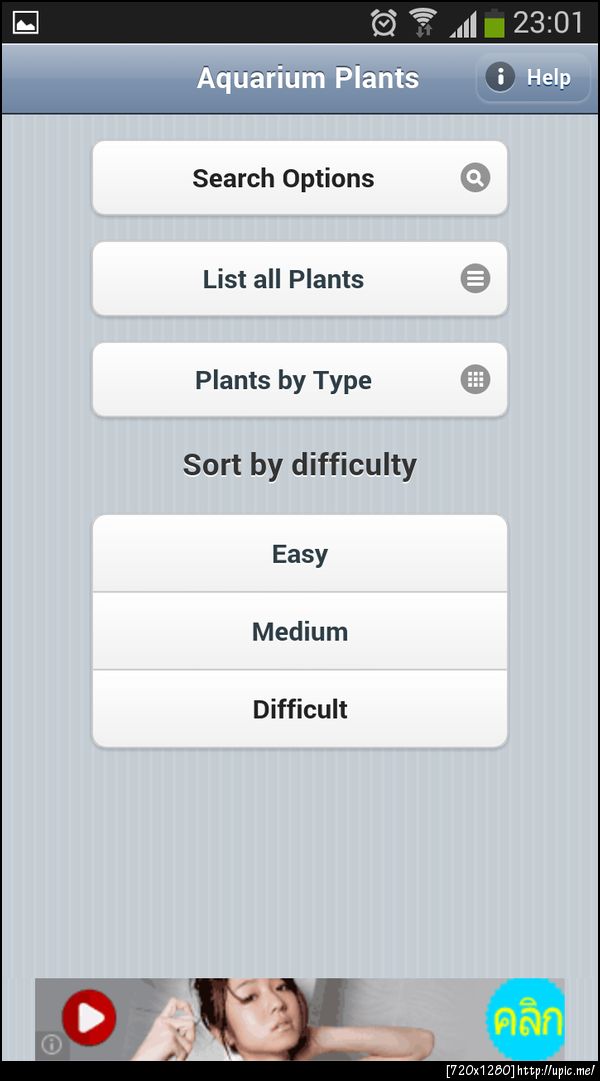600x1081 pixels.
Task: Browse Plants by Type
Action: point(299,380)
